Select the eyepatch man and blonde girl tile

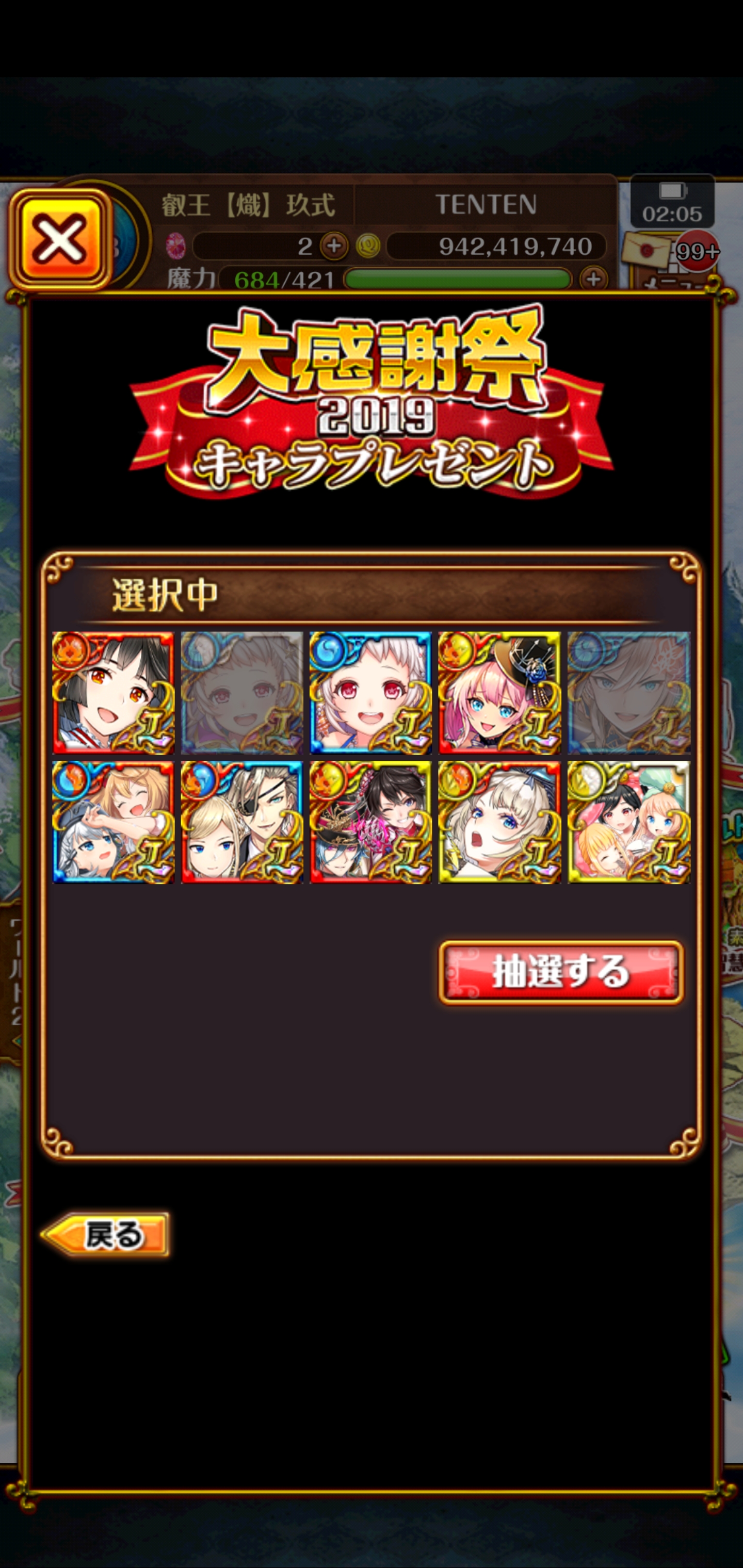pyautogui.click(x=242, y=822)
